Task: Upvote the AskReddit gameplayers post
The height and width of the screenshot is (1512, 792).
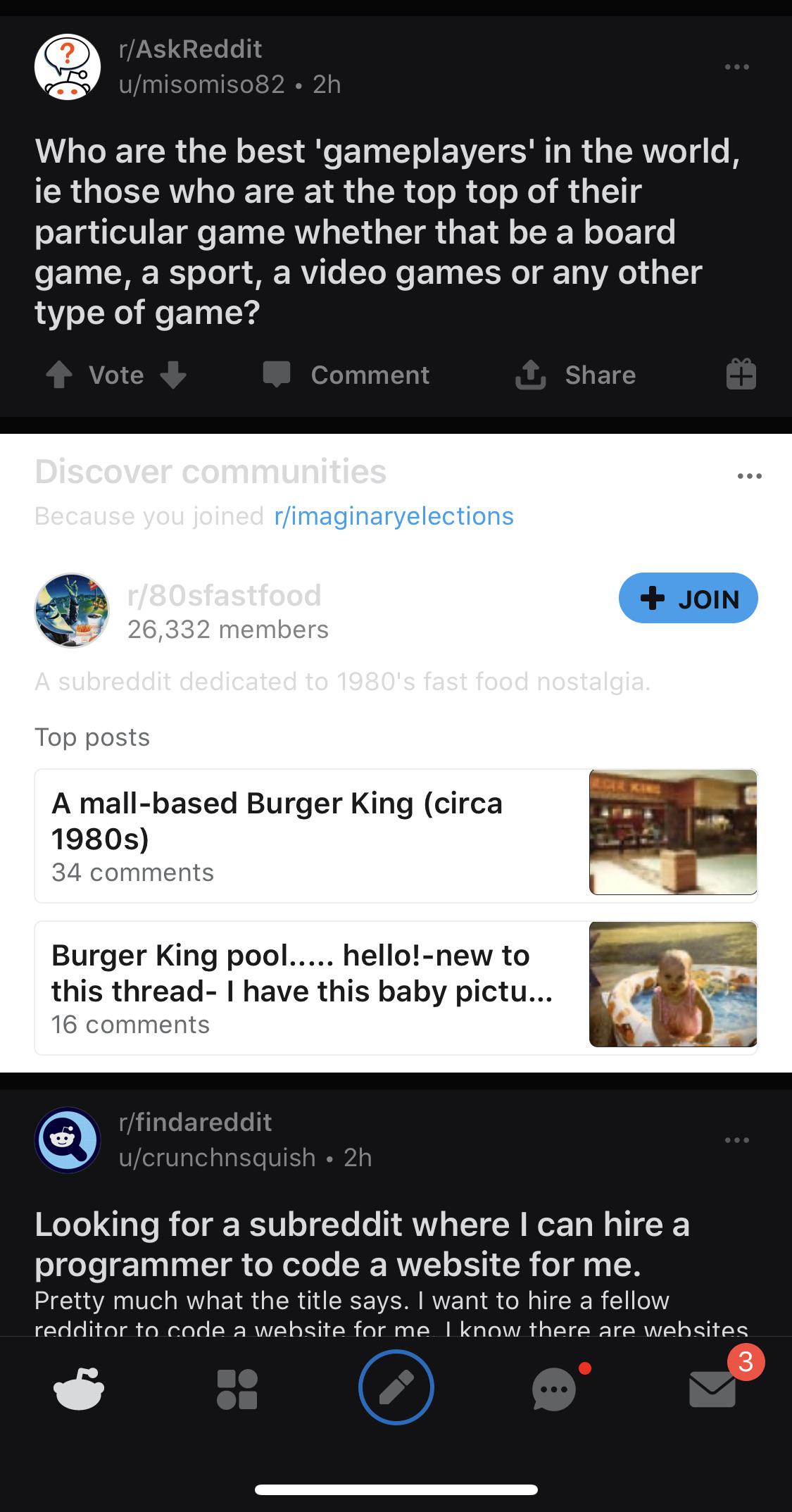Action: [x=59, y=375]
